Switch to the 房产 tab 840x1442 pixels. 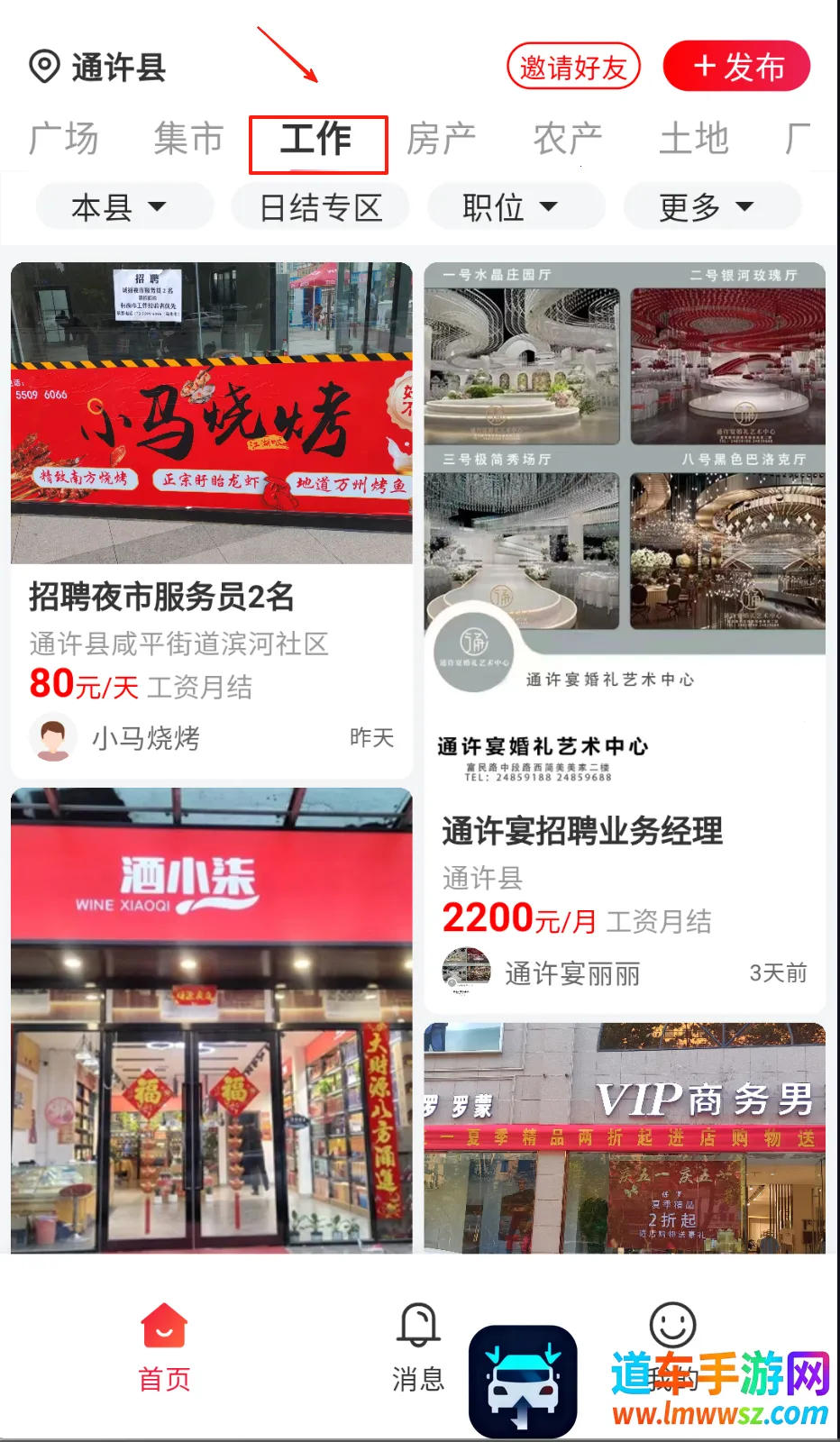tap(442, 140)
